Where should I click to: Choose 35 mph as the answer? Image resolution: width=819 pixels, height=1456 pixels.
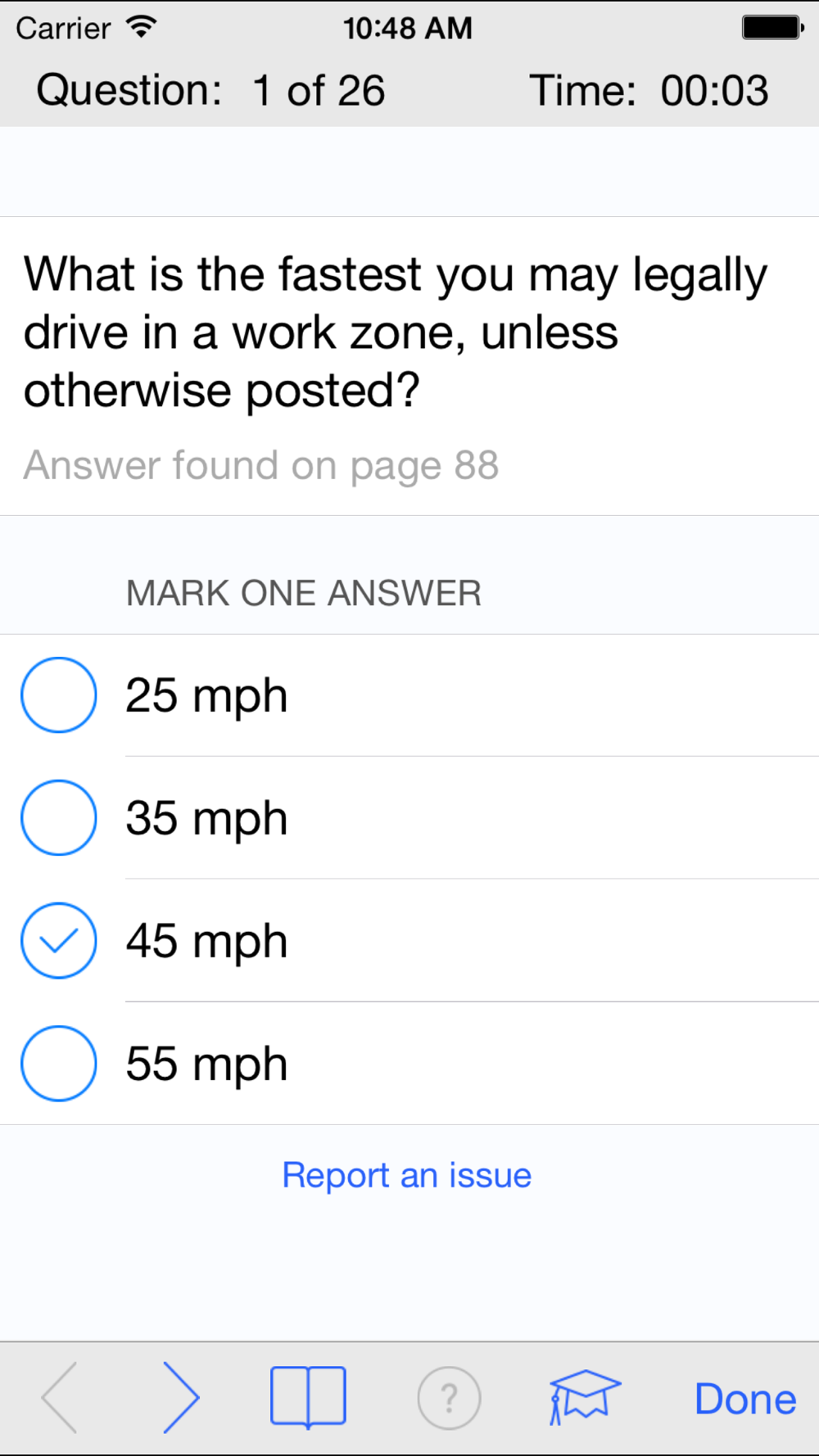[x=409, y=818]
